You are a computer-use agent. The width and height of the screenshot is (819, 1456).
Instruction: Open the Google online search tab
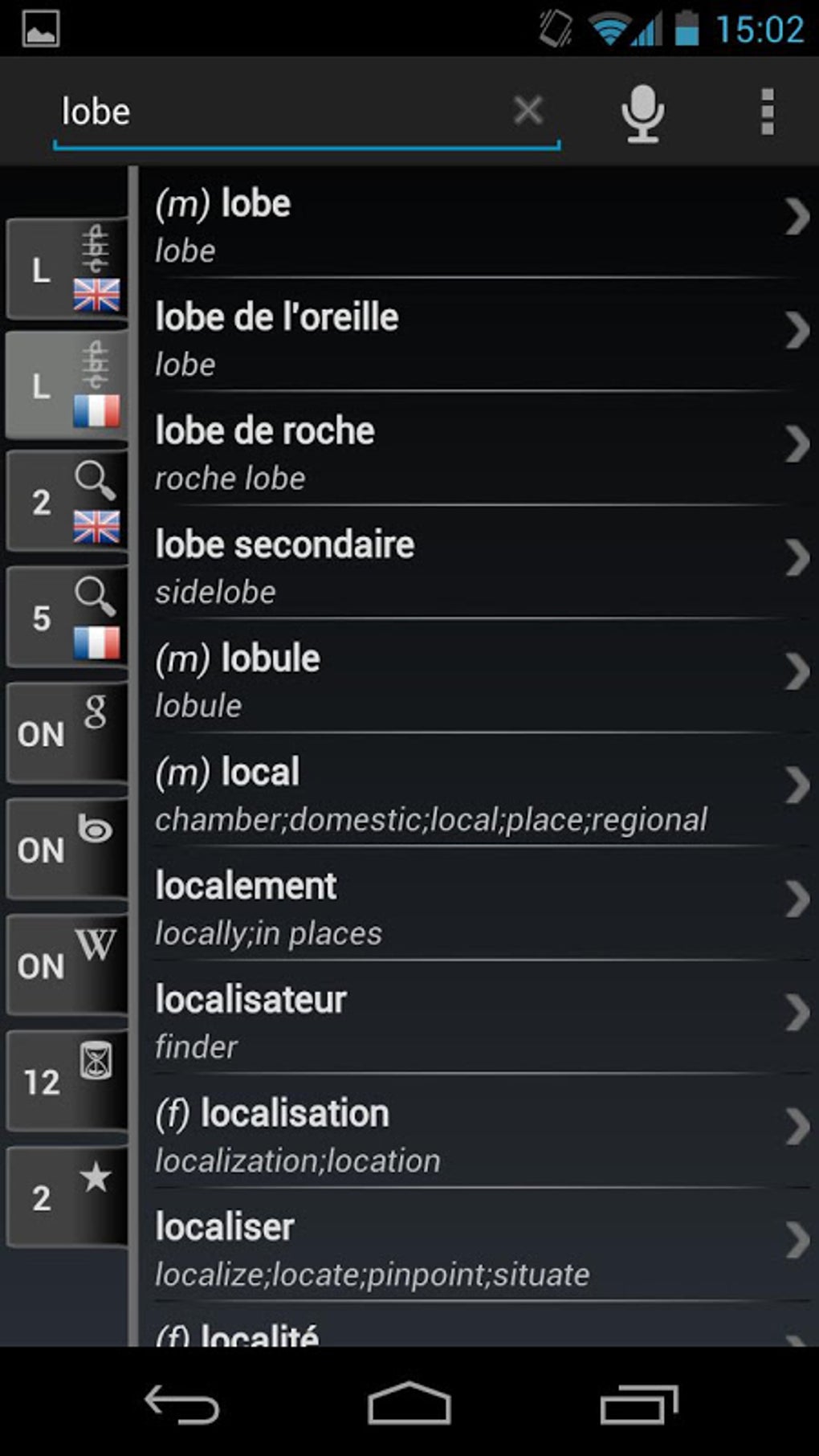tap(67, 733)
